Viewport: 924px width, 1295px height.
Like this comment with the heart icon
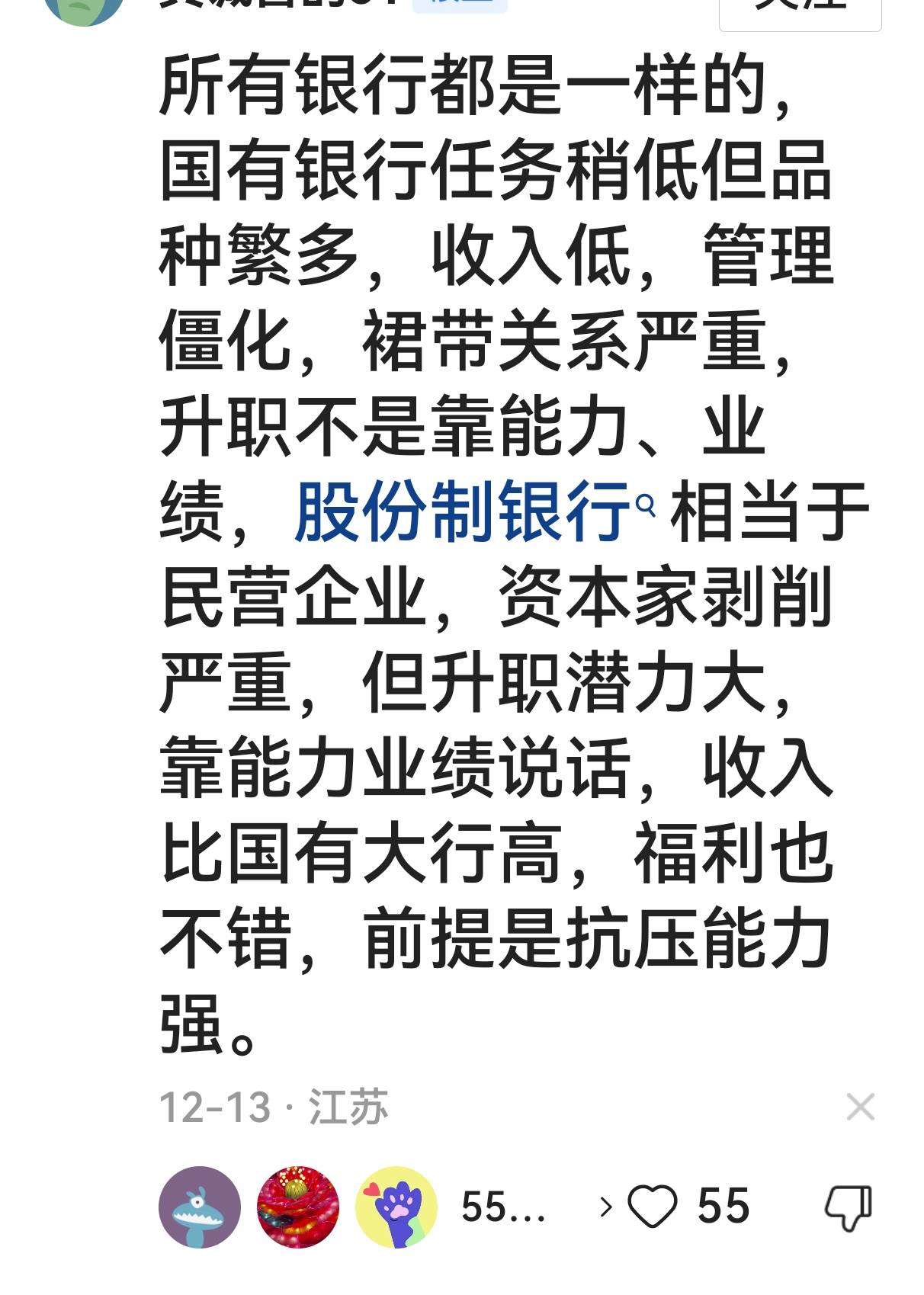[x=653, y=1207]
